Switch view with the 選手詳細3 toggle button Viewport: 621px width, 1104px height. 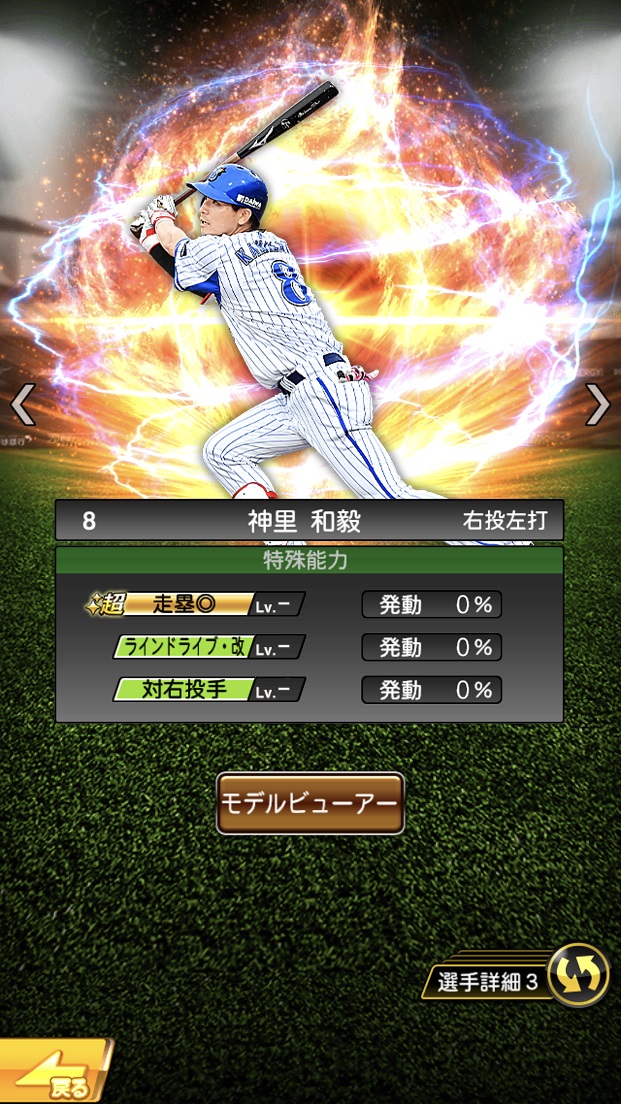(x=578, y=975)
